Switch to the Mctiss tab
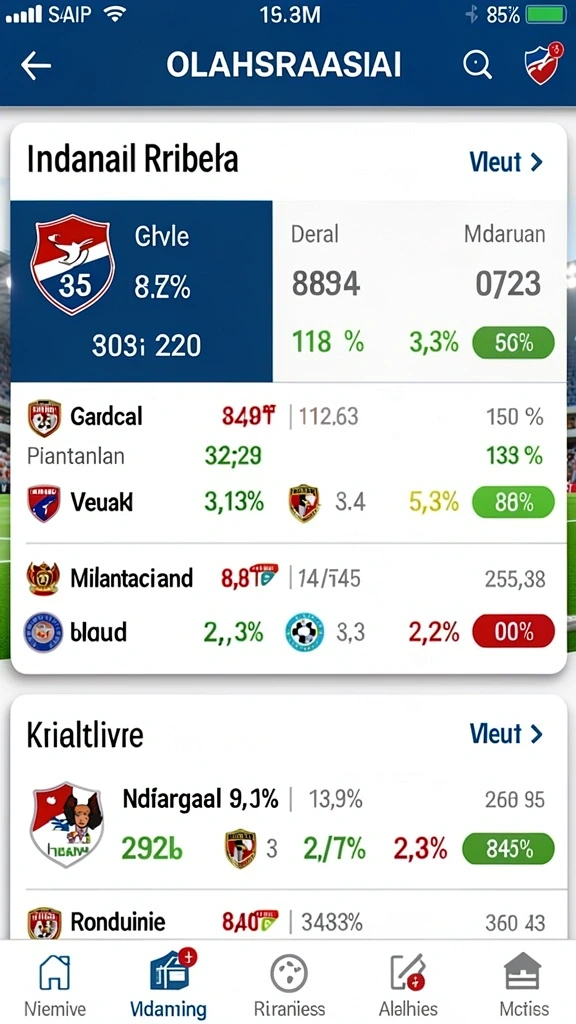 coord(524,985)
